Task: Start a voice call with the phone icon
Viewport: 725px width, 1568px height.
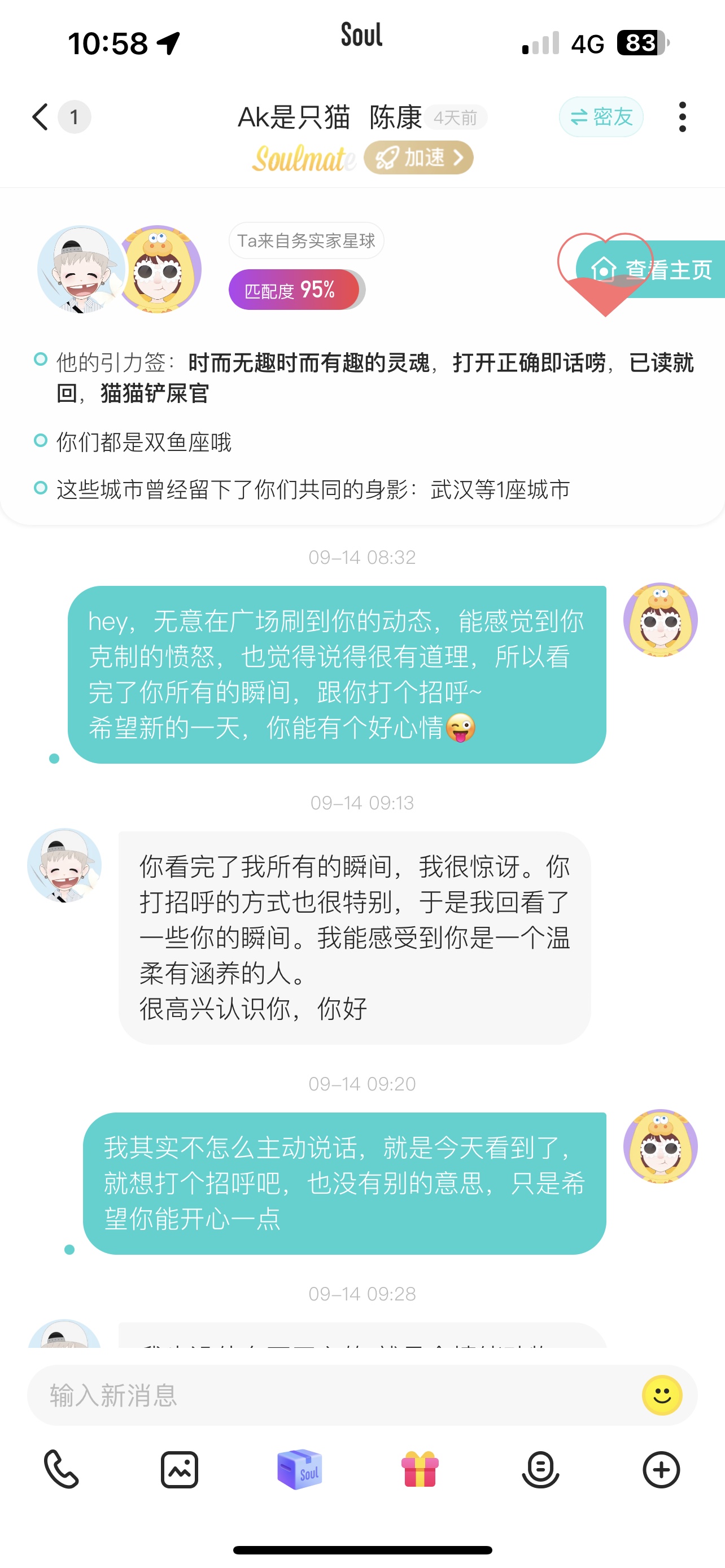Action: (62, 1469)
